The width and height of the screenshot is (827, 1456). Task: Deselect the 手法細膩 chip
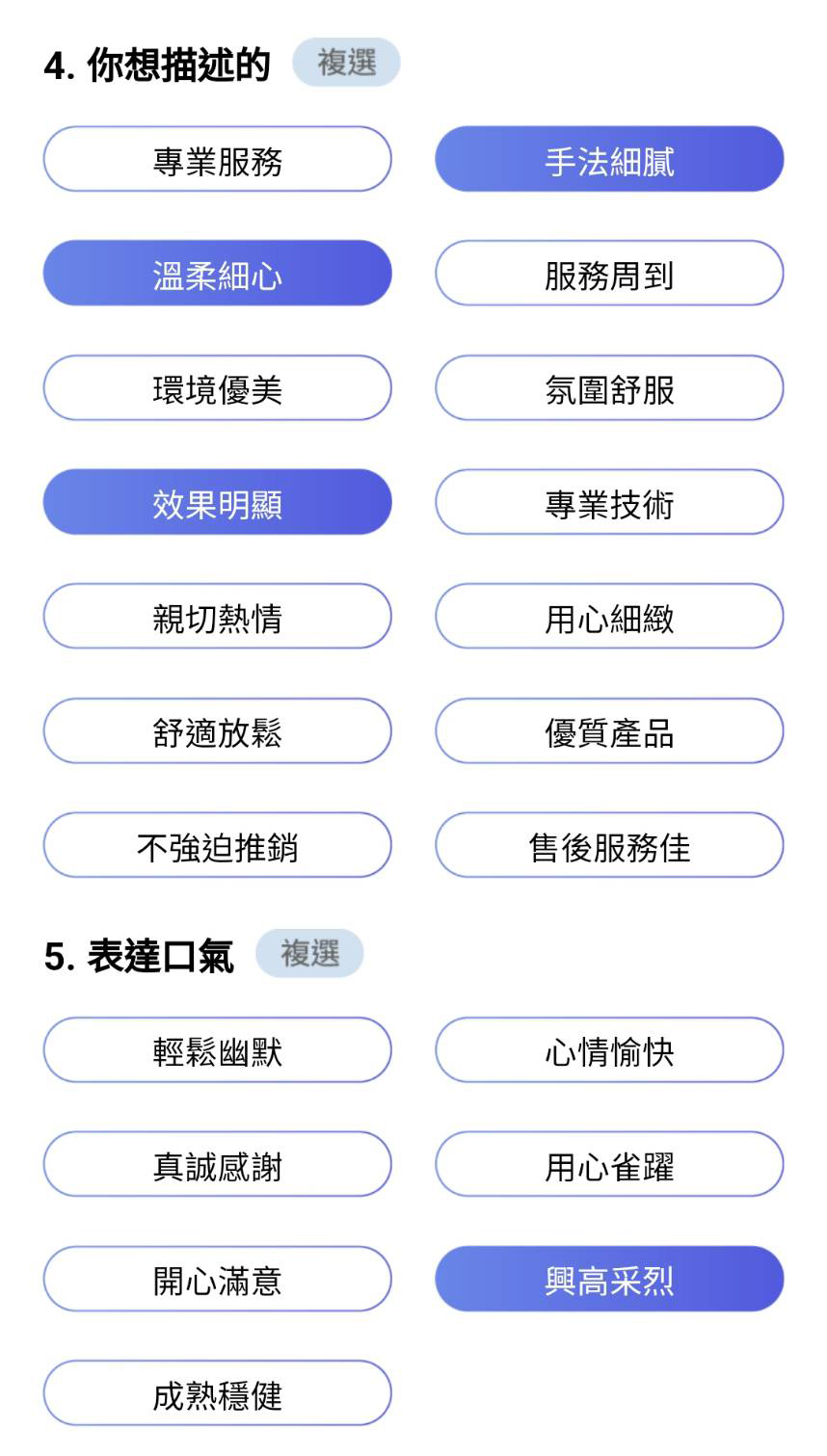click(609, 160)
